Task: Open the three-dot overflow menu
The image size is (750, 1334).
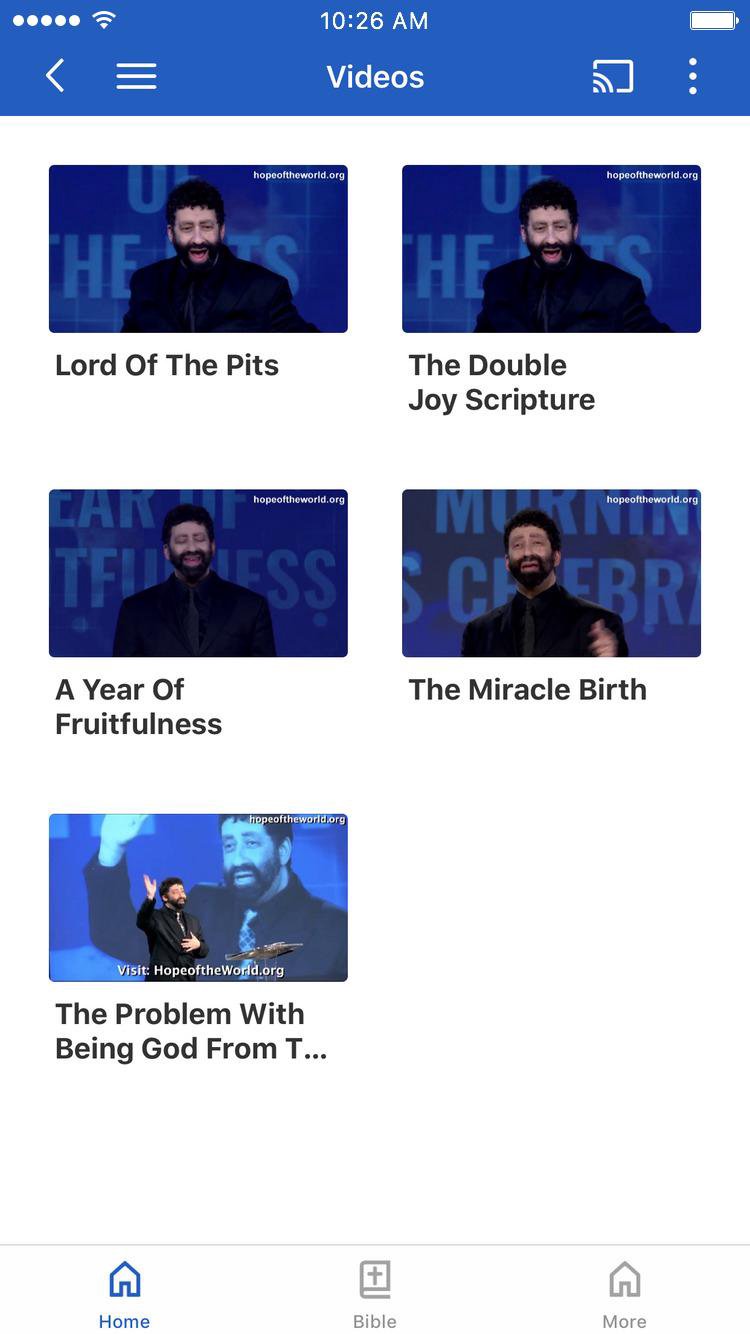Action: click(x=692, y=76)
